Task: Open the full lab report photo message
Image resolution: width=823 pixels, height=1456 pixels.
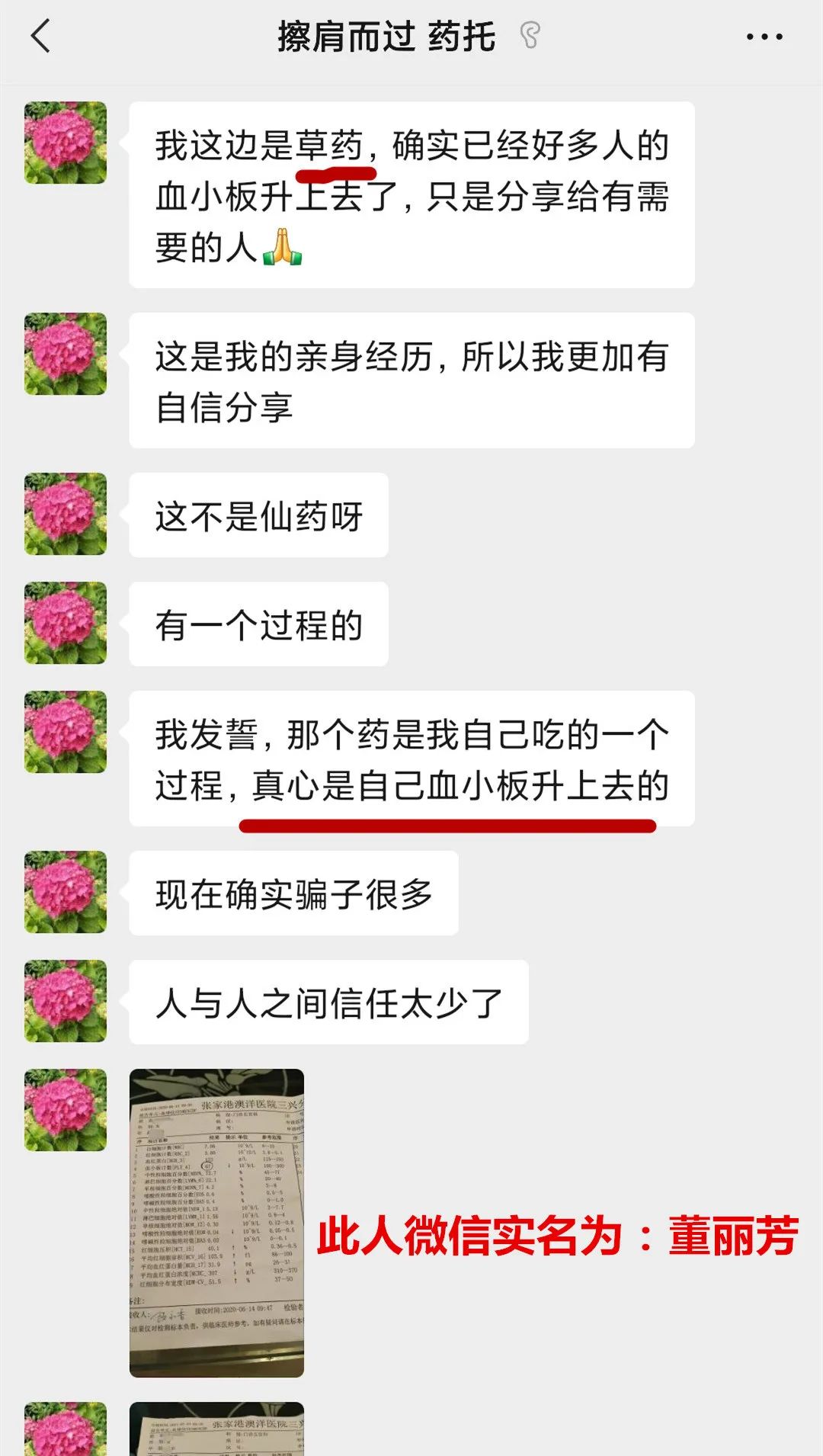Action: [x=216, y=1223]
